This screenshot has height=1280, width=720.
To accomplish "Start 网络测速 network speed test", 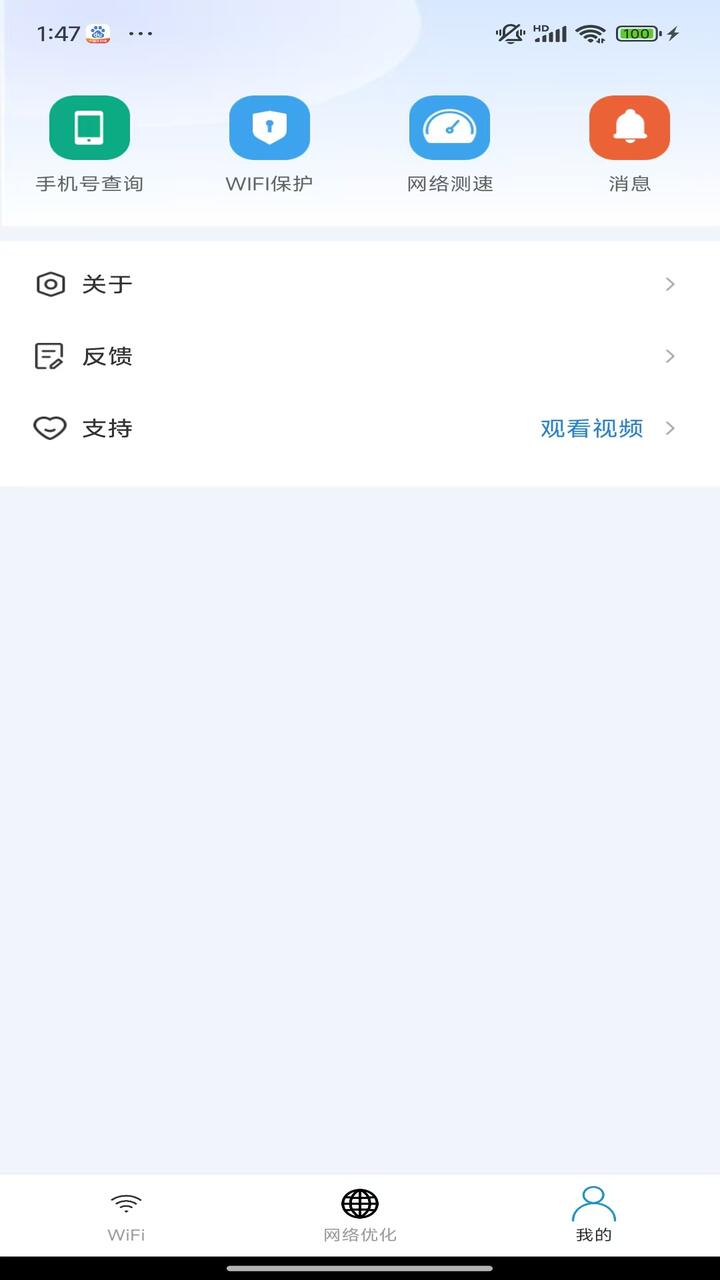I will tap(450, 144).
